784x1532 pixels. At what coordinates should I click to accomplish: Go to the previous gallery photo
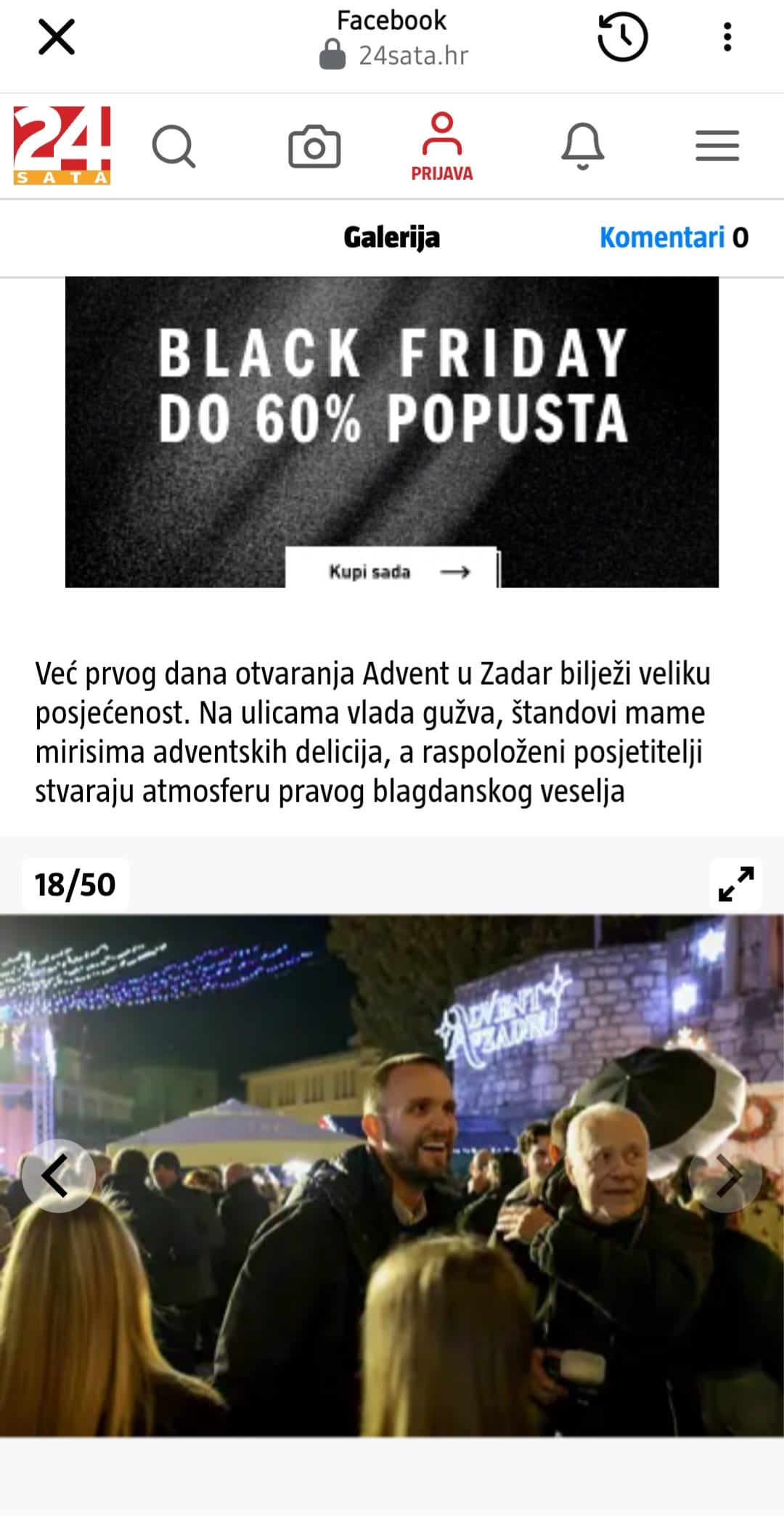click(x=58, y=1176)
